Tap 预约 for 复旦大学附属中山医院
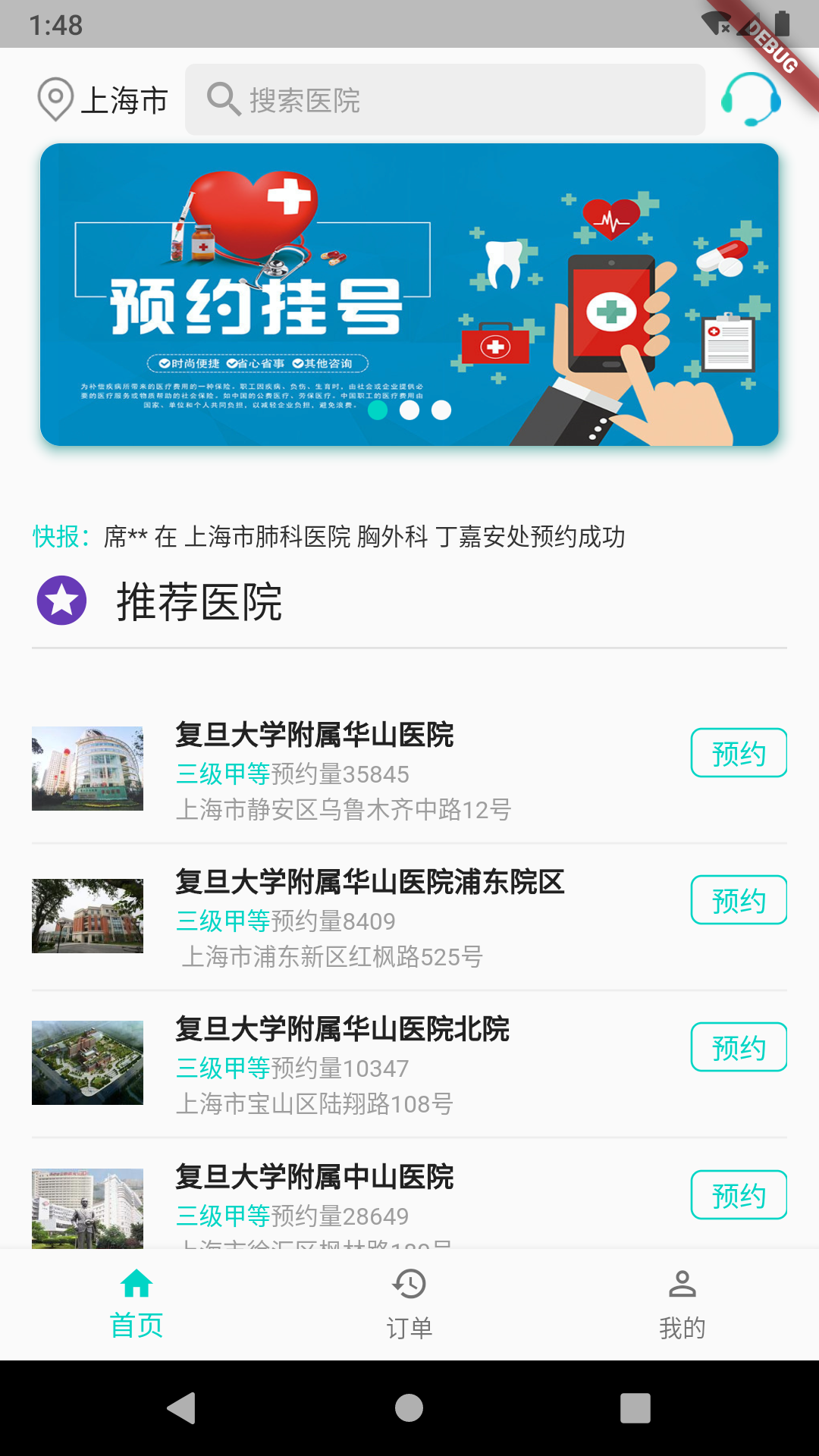This screenshot has width=819, height=1456. [x=738, y=1194]
